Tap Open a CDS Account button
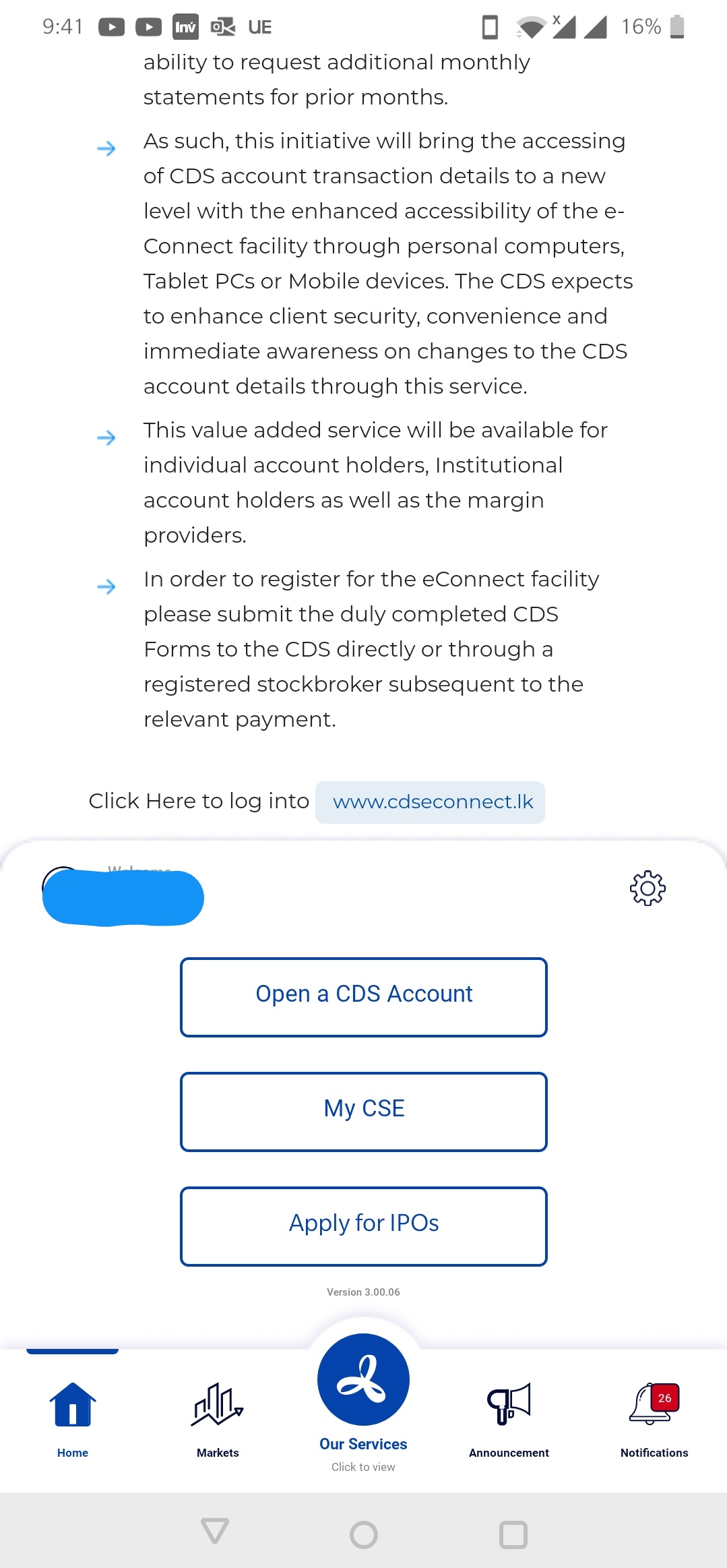 pyautogui.click(x=364, y=997)
